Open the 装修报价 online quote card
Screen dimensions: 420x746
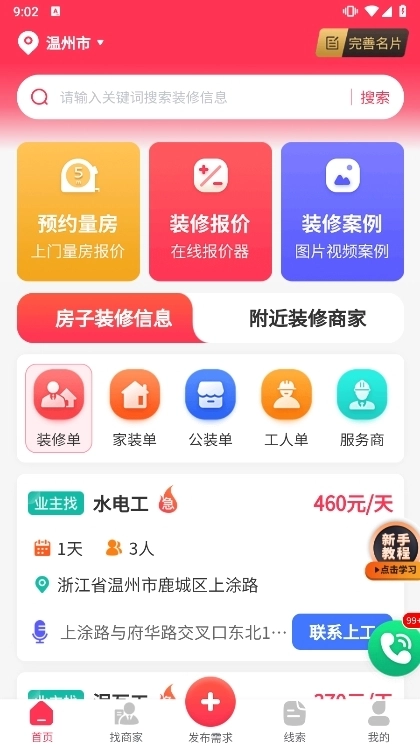pyautogui.click(x=210, y=211)
